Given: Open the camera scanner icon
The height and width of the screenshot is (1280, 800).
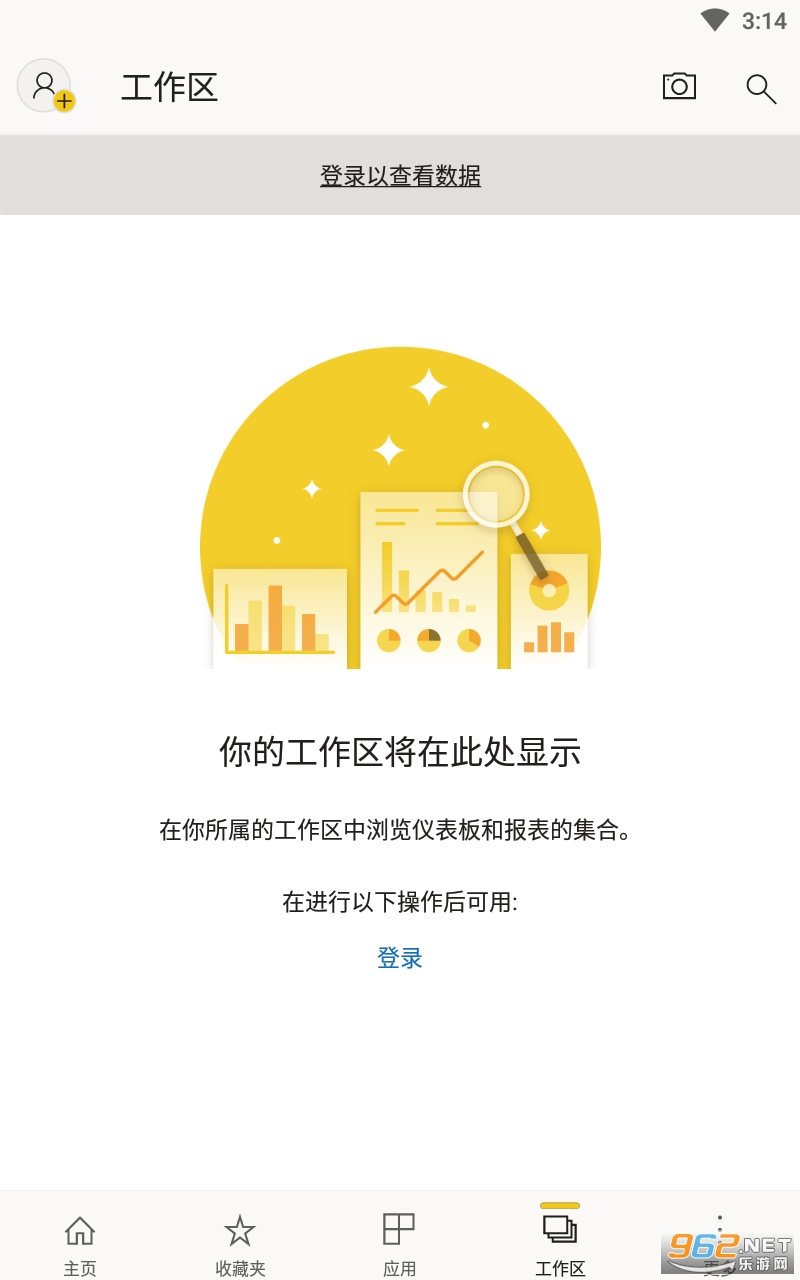Looking at the screenshot, I should [679, 87].
